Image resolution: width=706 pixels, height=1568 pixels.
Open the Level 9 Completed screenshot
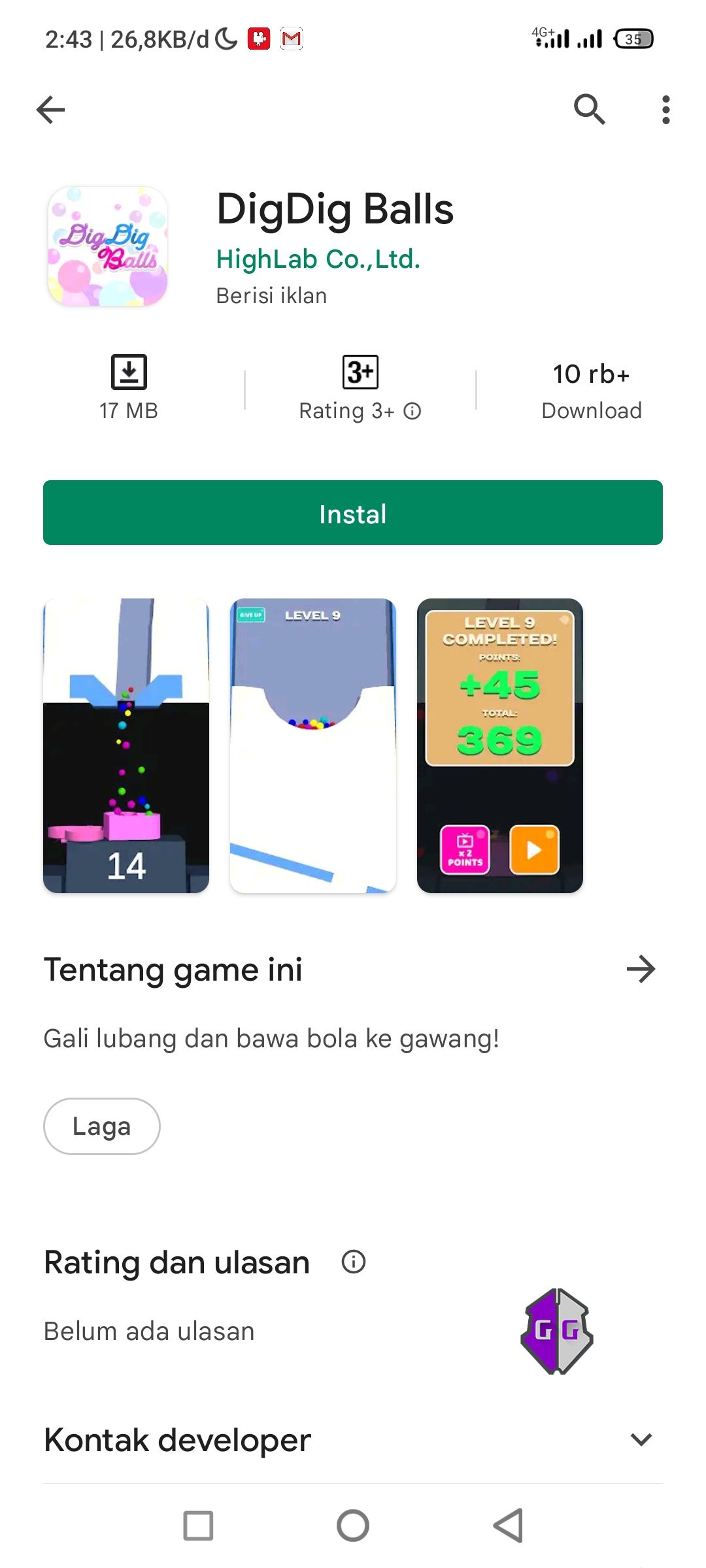(x=500, y=745)
